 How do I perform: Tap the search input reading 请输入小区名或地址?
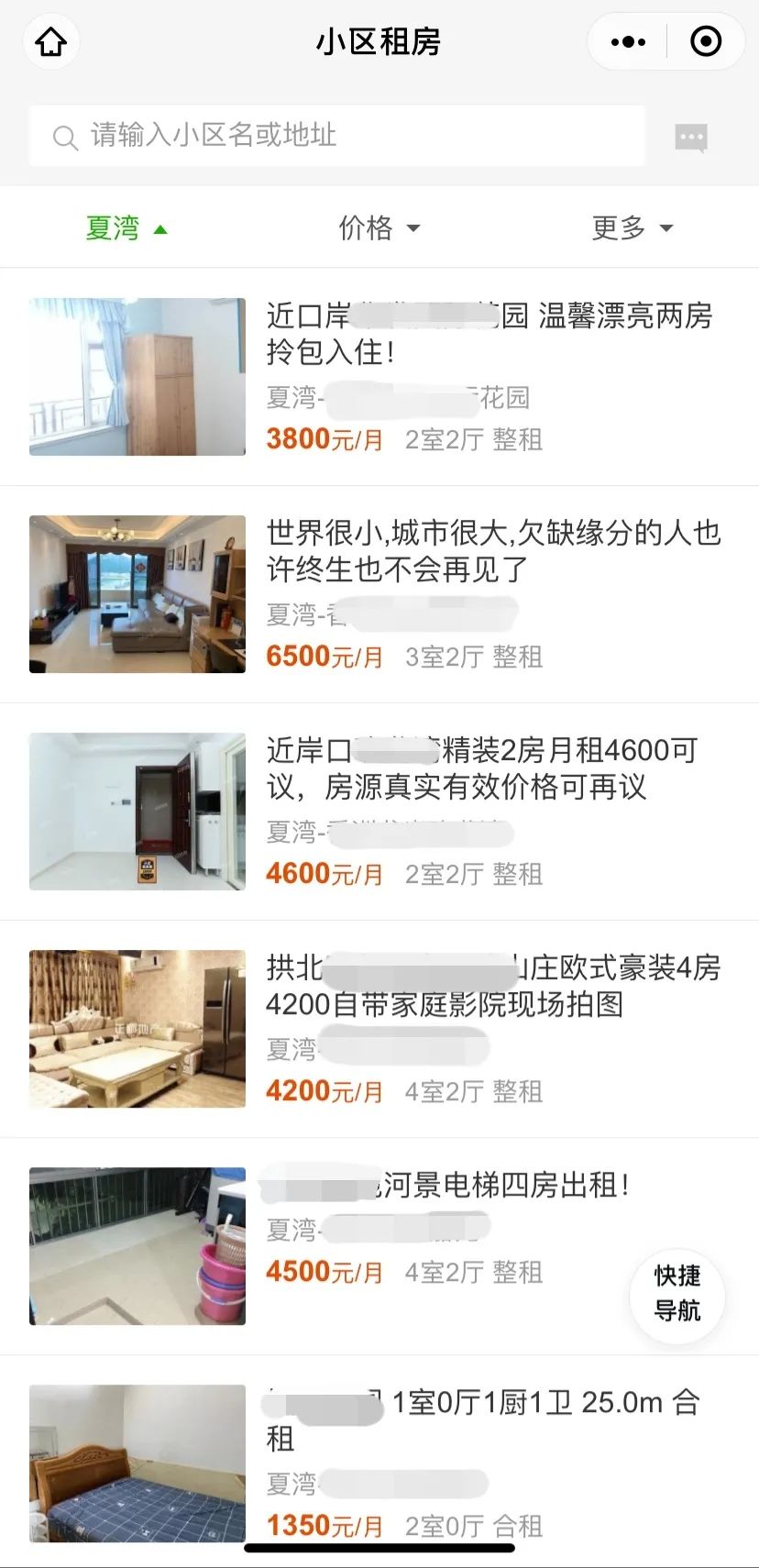point(211,137)
